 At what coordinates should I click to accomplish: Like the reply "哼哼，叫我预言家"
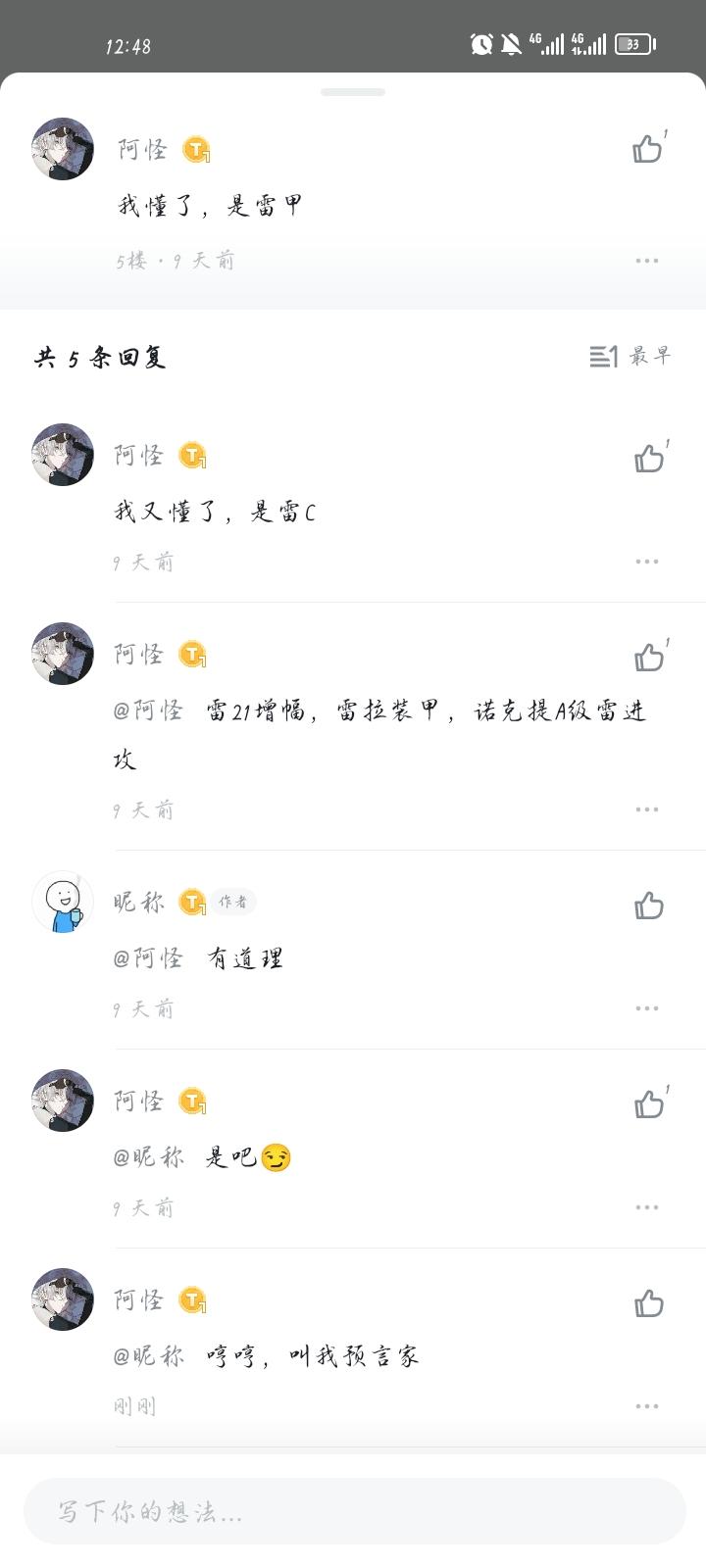[x=649, y=1303]
